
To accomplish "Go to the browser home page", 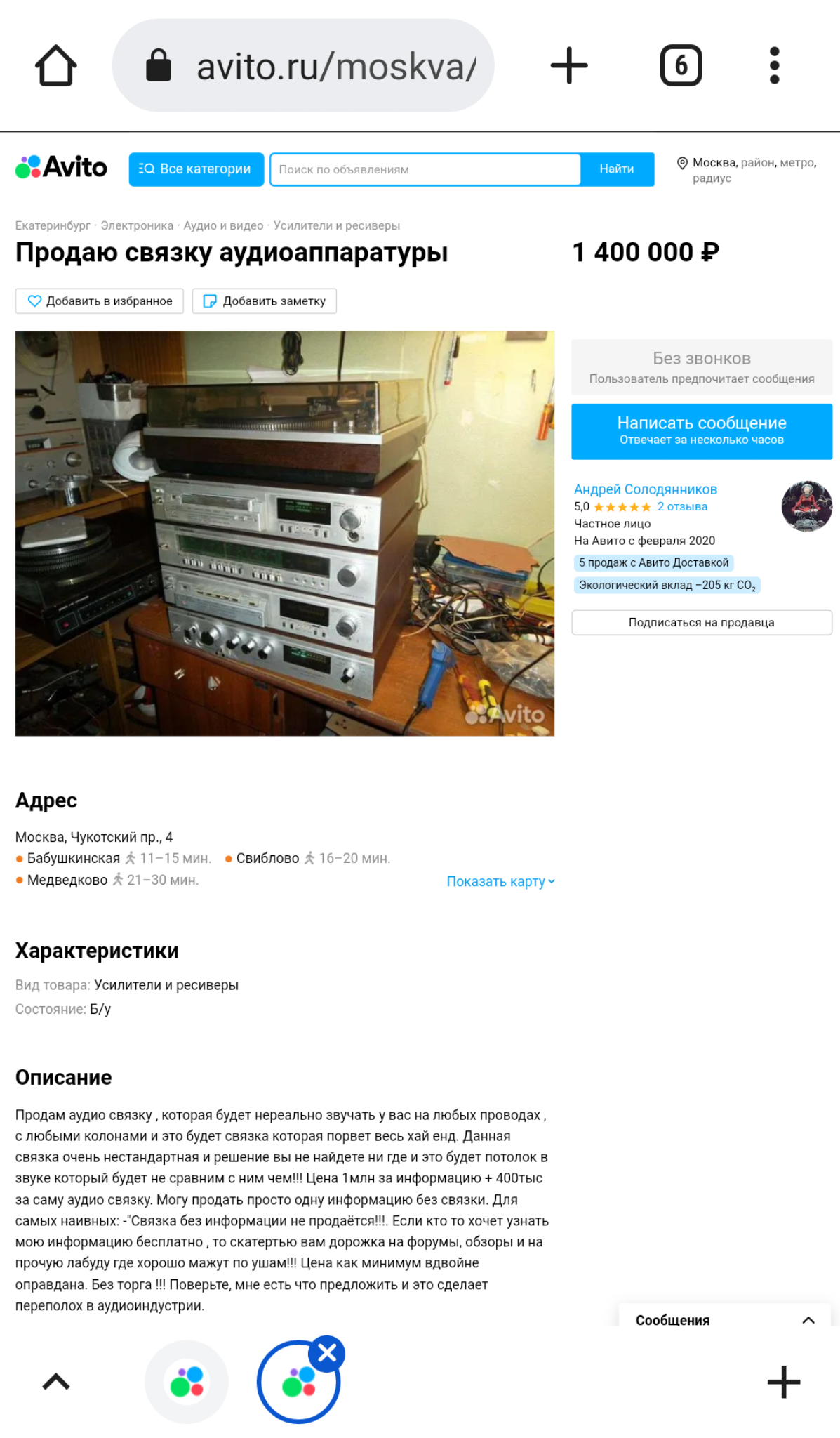I will tap(55, 66).
